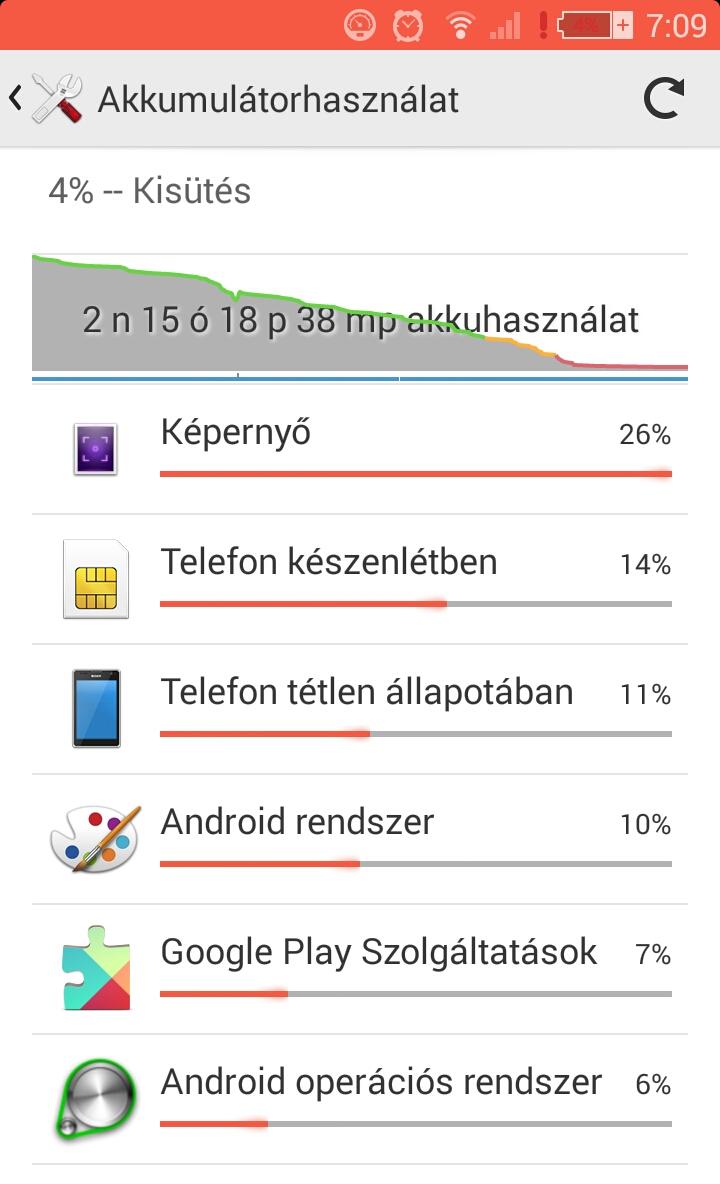Viewport: 720px width, 1184px height.
Task: Go back from Akkumulátorhasználat screen
Action: 45,99
